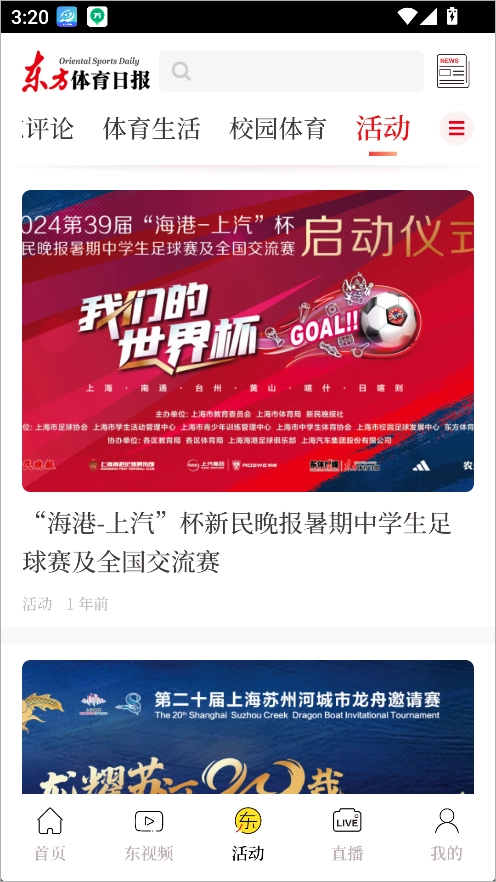The height and width of the screenshot is (882, 496).
Task: Open the Suzhou Creek dragon boat card
Action: click(248, 727)
